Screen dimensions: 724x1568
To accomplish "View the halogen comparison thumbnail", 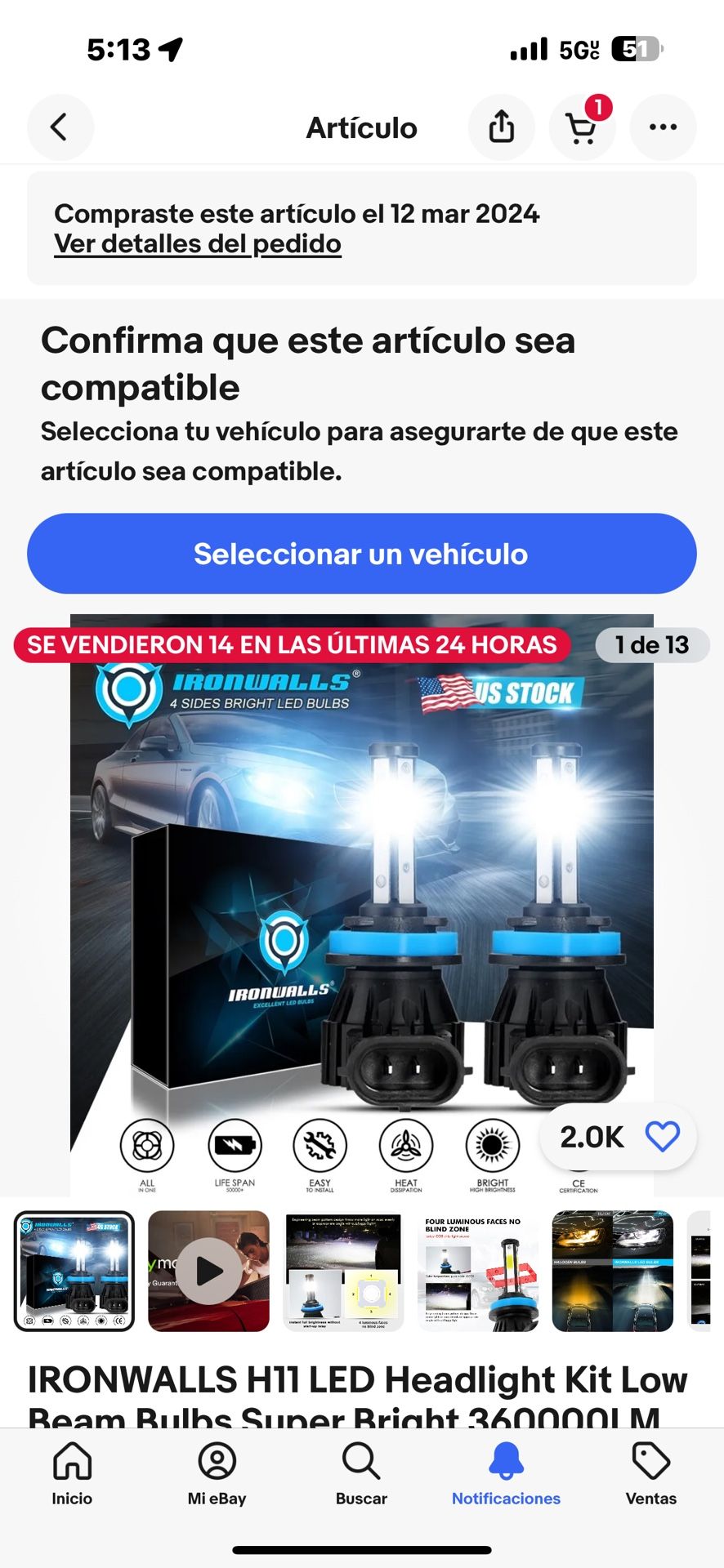I will [x=613, y=1271].
